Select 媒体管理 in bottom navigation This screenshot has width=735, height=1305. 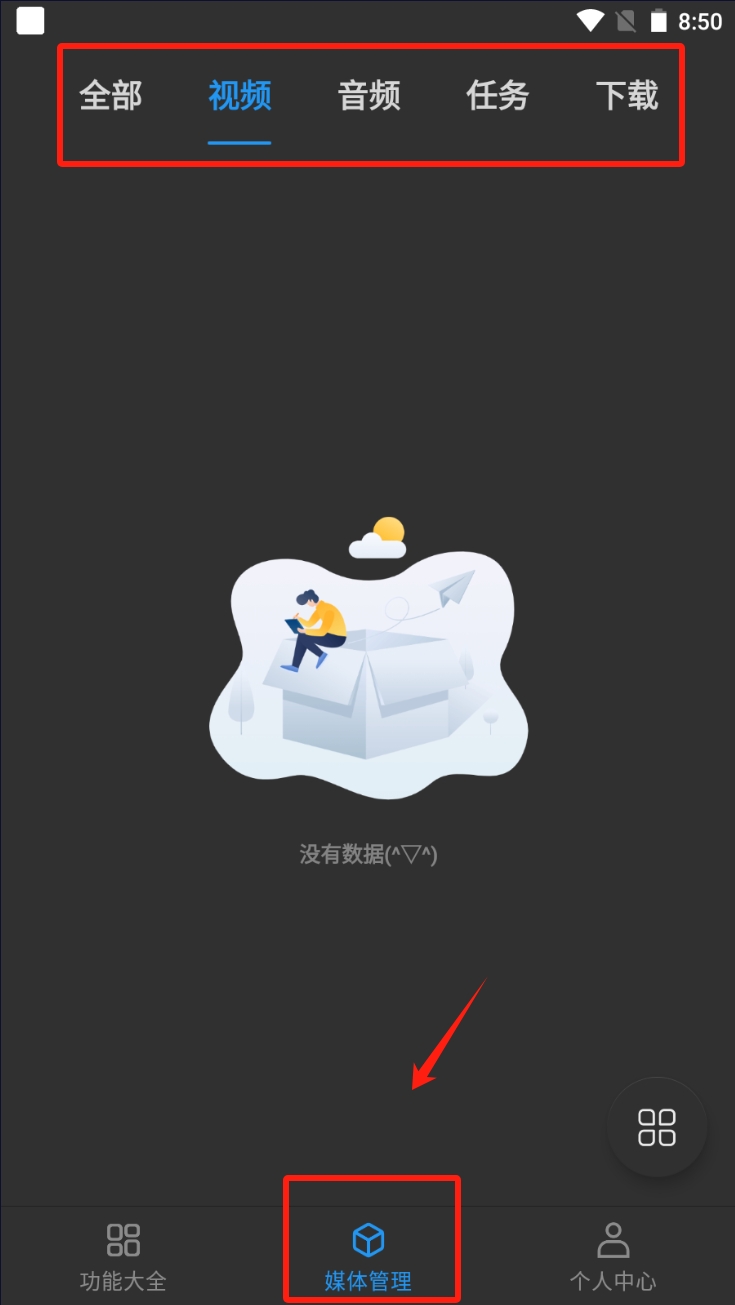(x=368, y=1256)
